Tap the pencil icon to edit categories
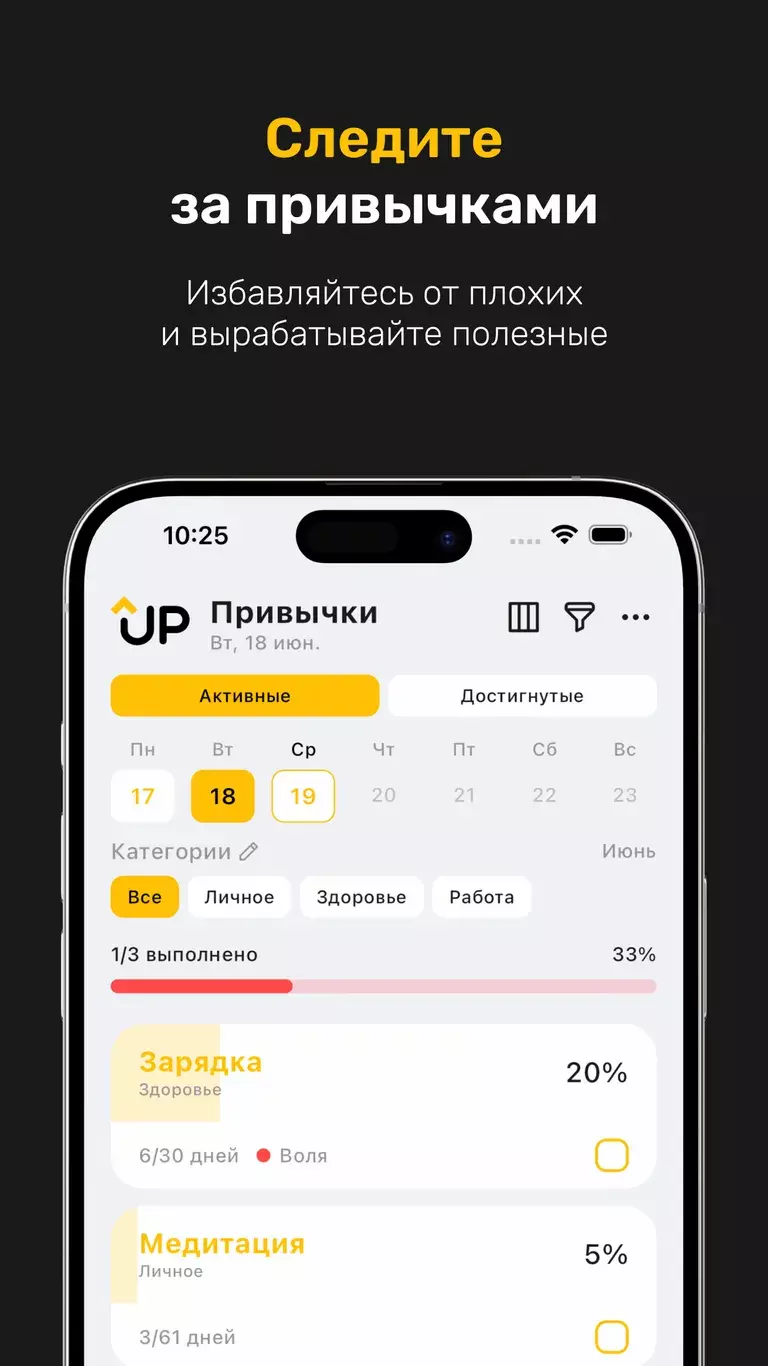This screenshot has width=768, height=1366. (x=250, y=851)
